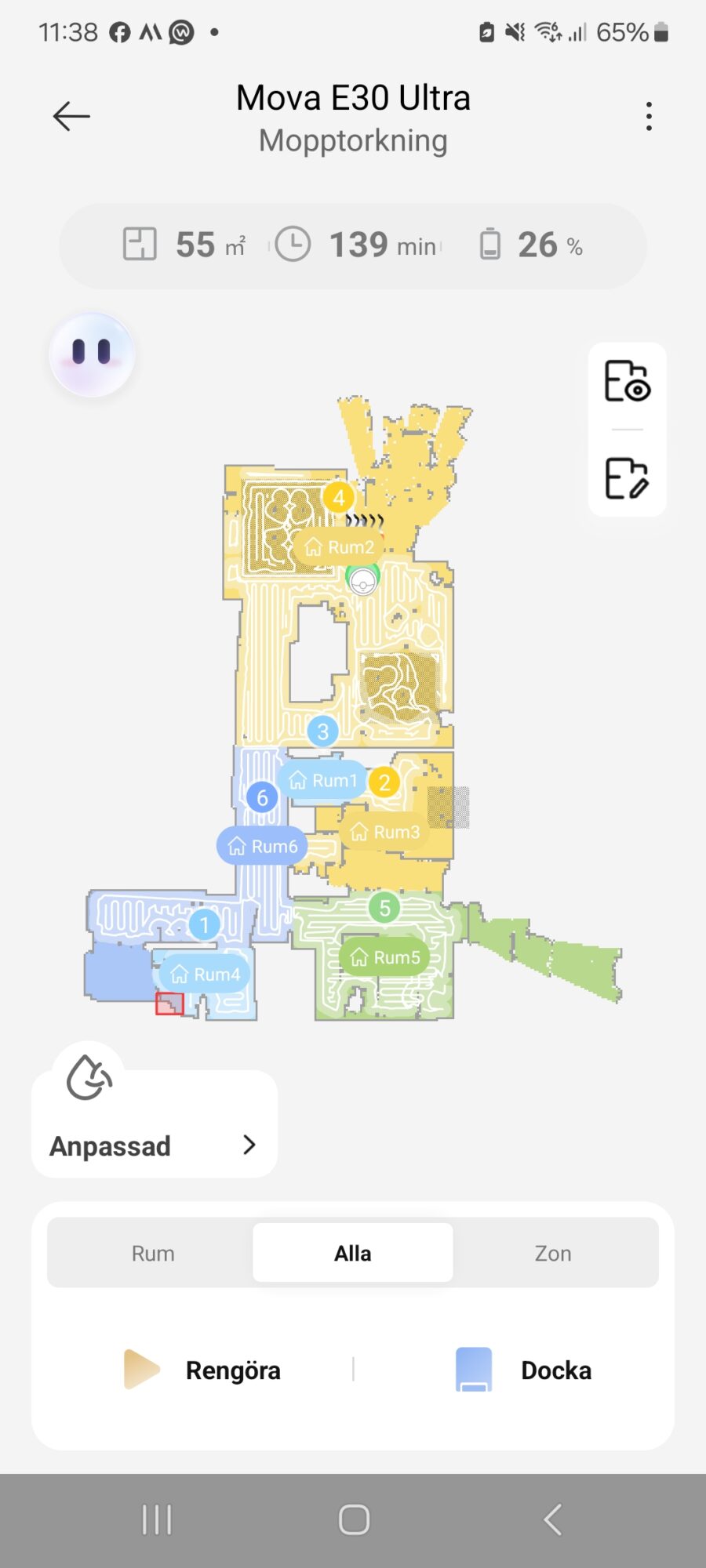Select Rum4 on the map

(206, 975)
